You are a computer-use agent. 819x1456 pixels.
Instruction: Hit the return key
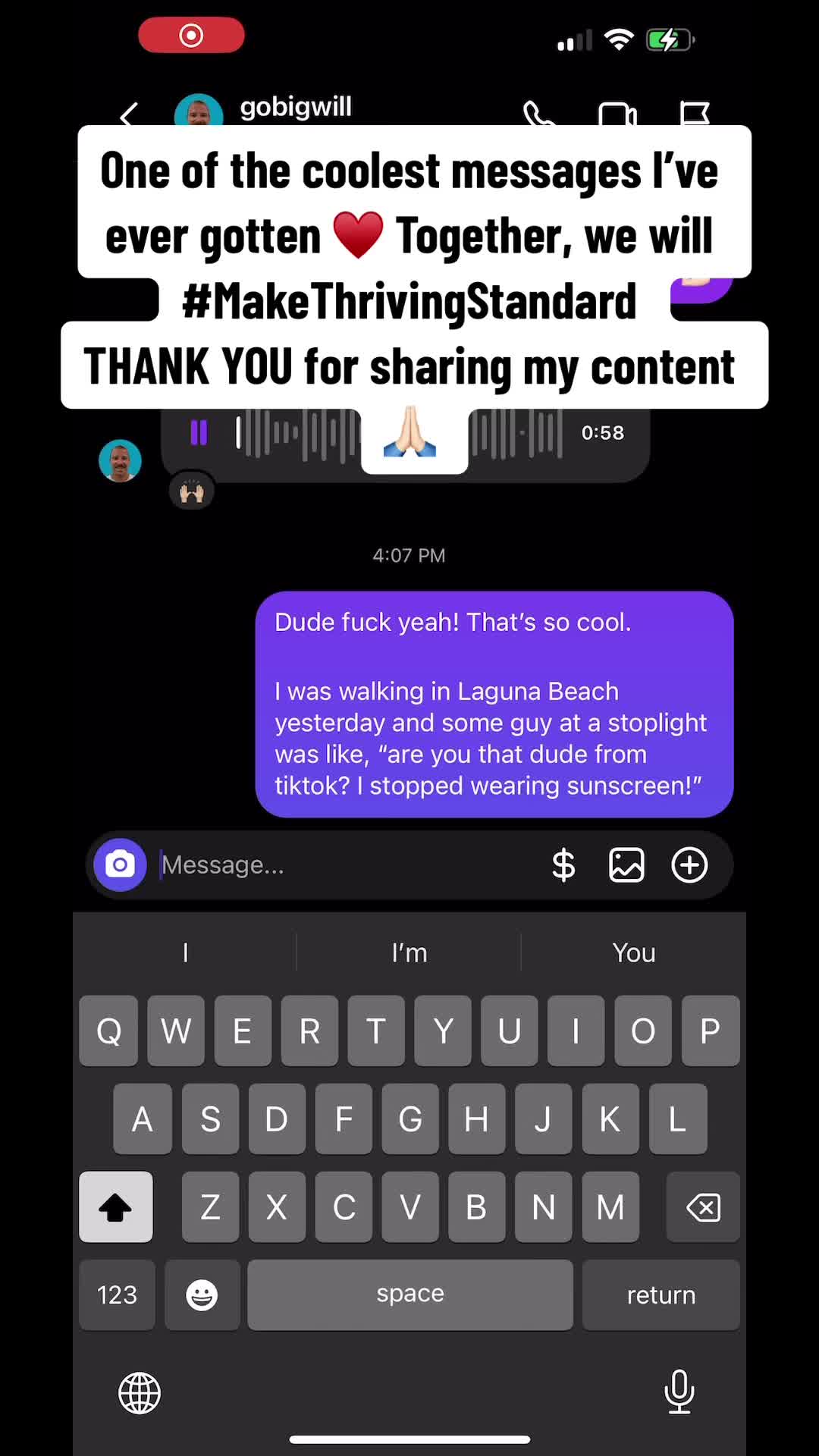point(661,1294)
